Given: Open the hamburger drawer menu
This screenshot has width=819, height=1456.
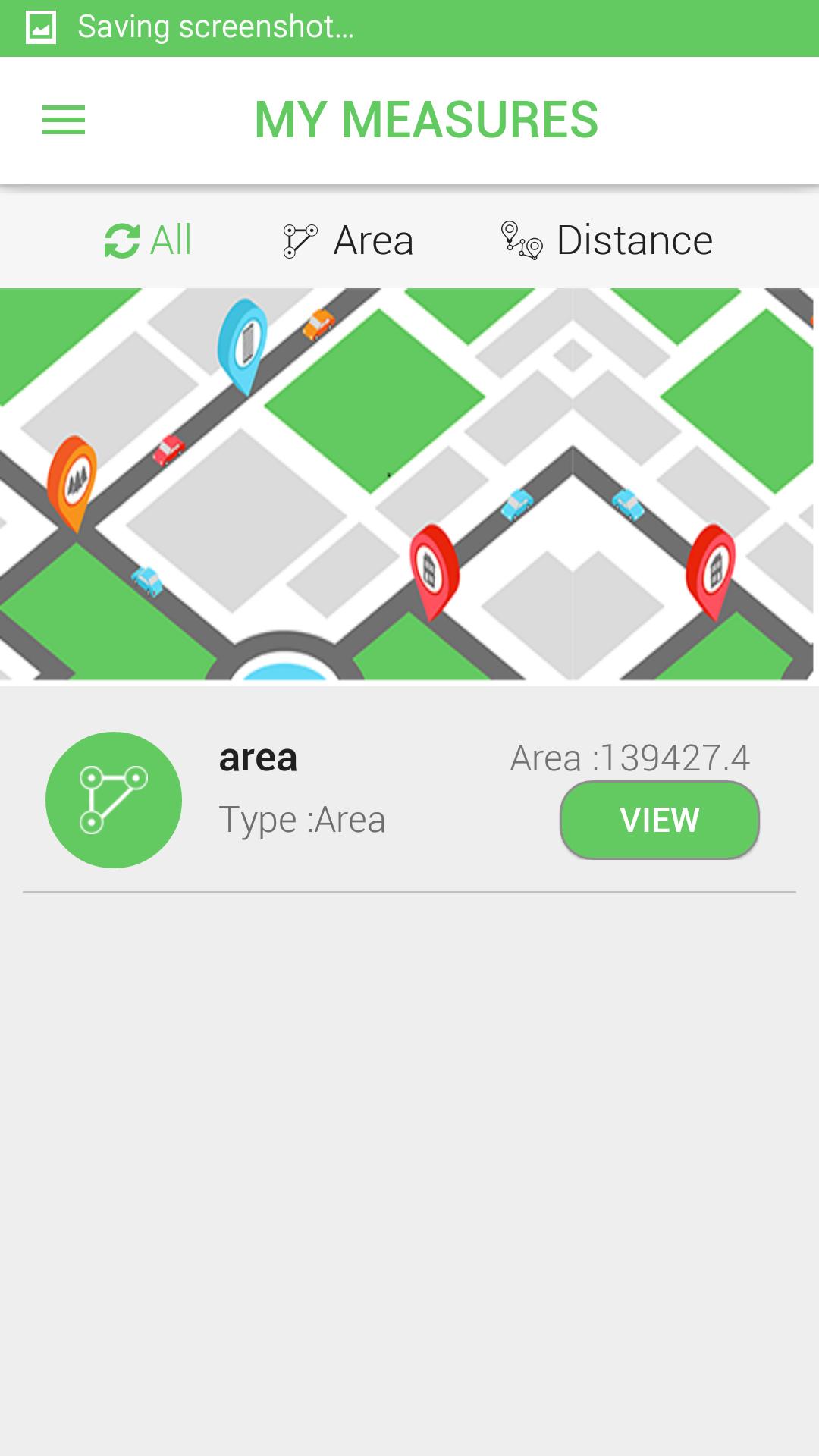Looking at the screenshot, I should [x=64, y=120].
